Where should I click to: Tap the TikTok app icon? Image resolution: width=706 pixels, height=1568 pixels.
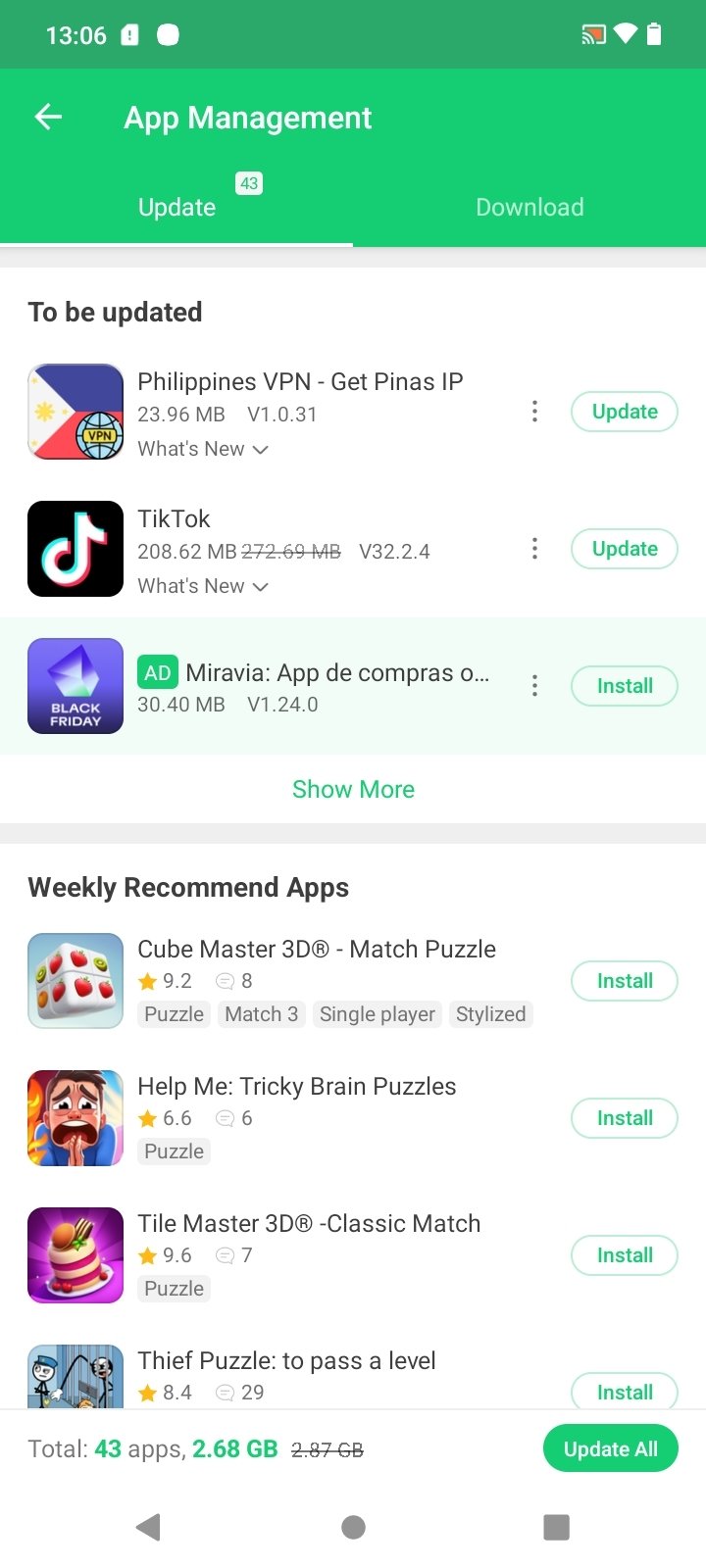75,548
